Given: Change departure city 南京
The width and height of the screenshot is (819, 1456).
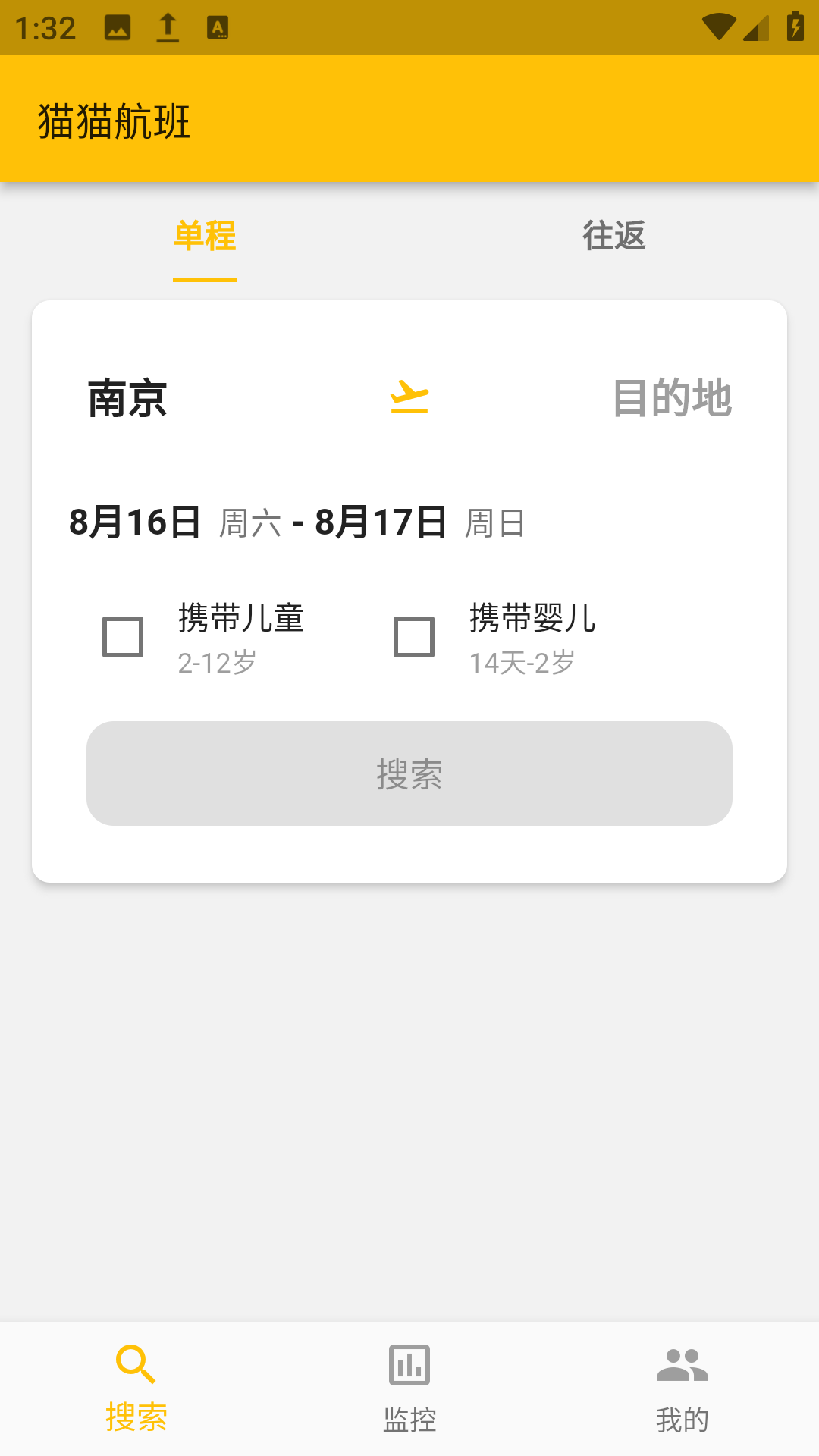Looking at the screenshot, I should [x=127, y=399].
